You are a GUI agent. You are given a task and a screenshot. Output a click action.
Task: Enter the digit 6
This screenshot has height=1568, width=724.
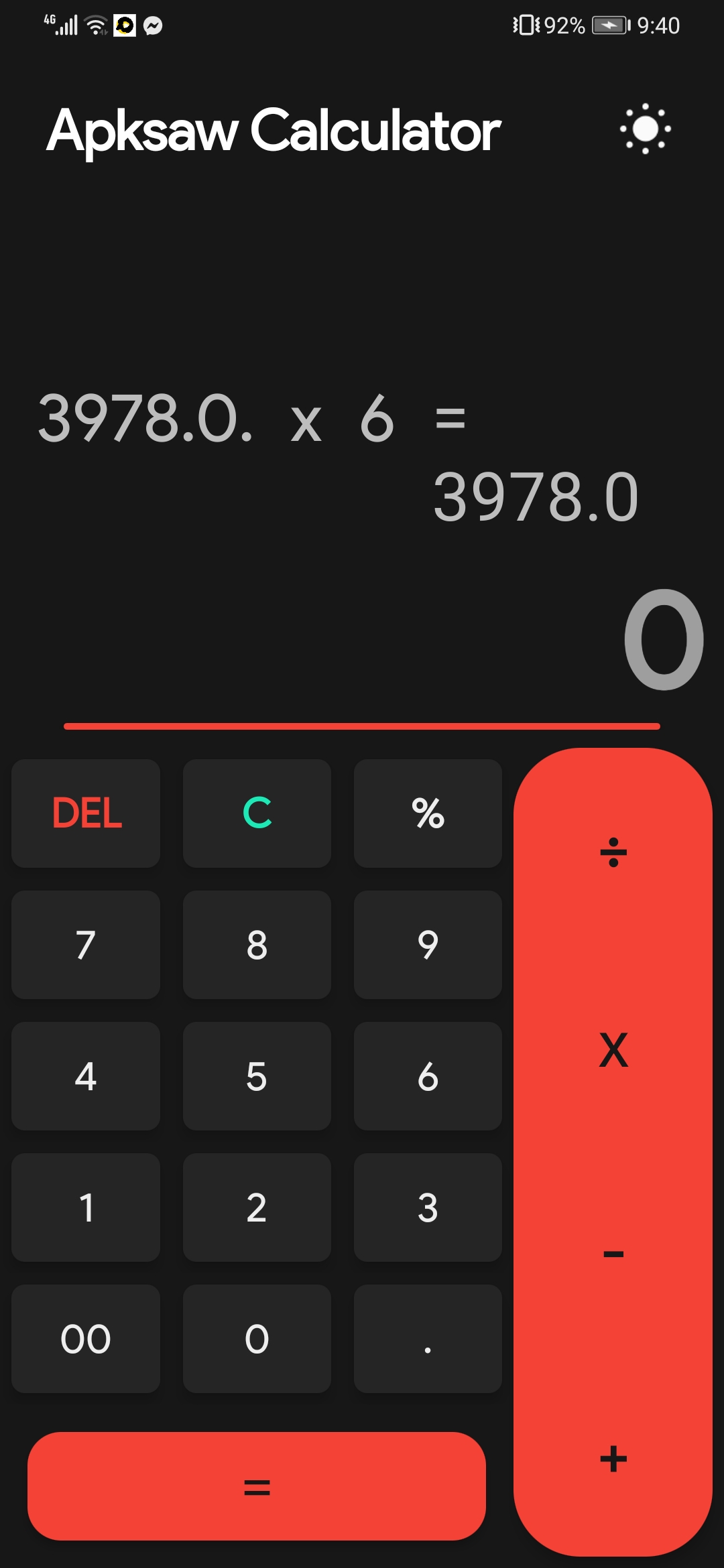click(x=428, y=1075)
